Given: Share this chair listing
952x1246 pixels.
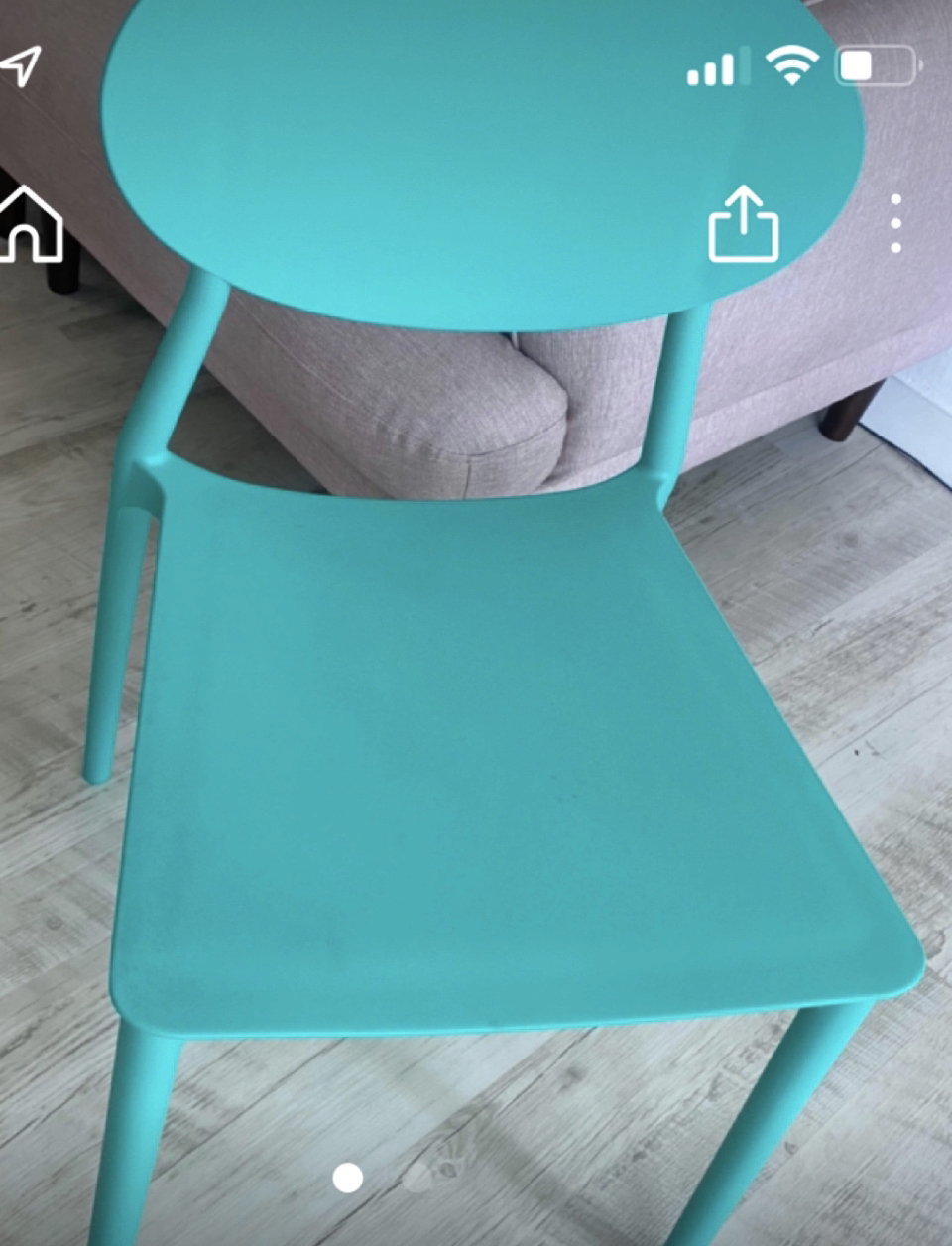Looking at the screenshot, I should click(744, 225).
